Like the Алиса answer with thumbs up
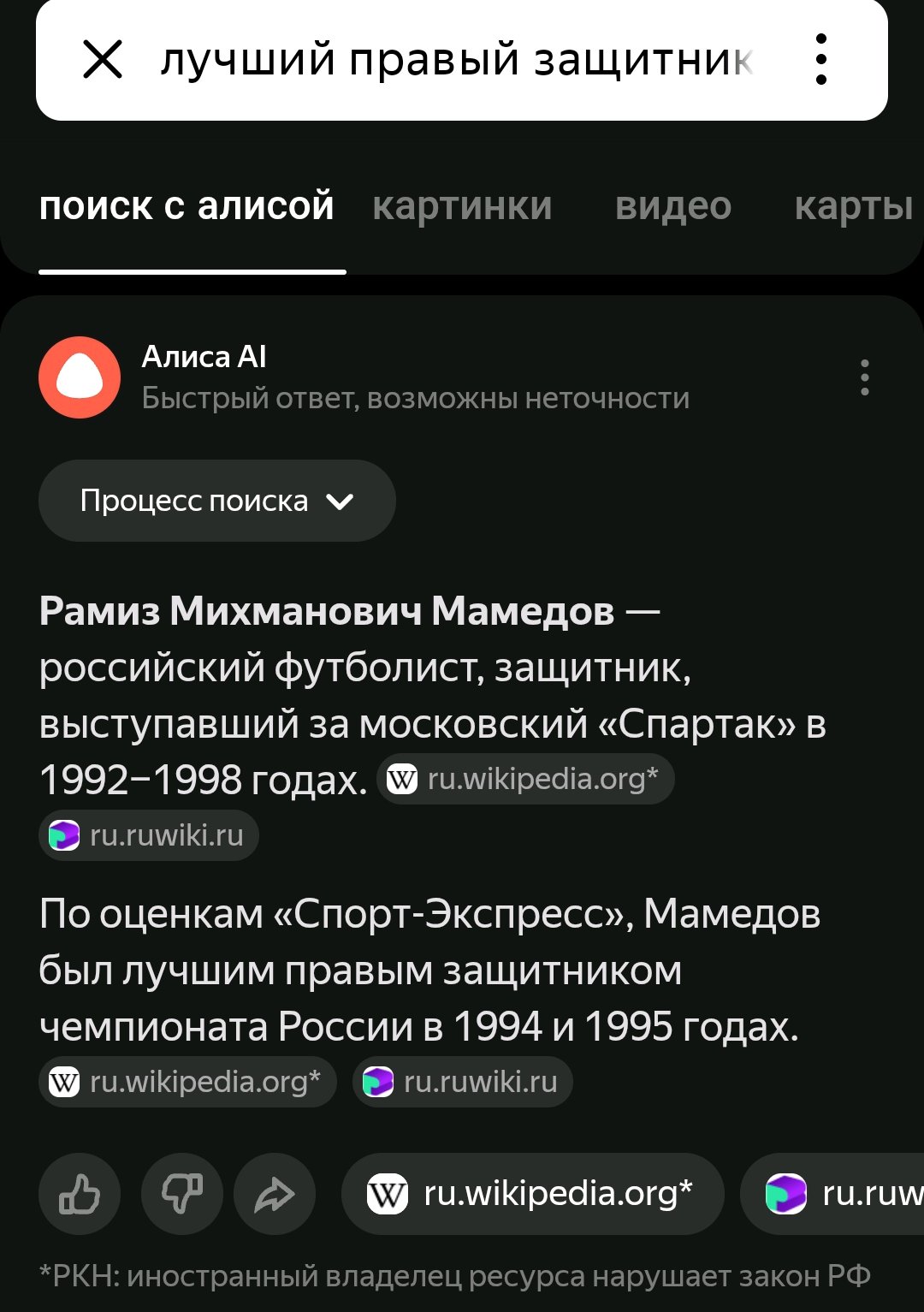This screenshot has width=924, height=1312. coord(80,1194)
